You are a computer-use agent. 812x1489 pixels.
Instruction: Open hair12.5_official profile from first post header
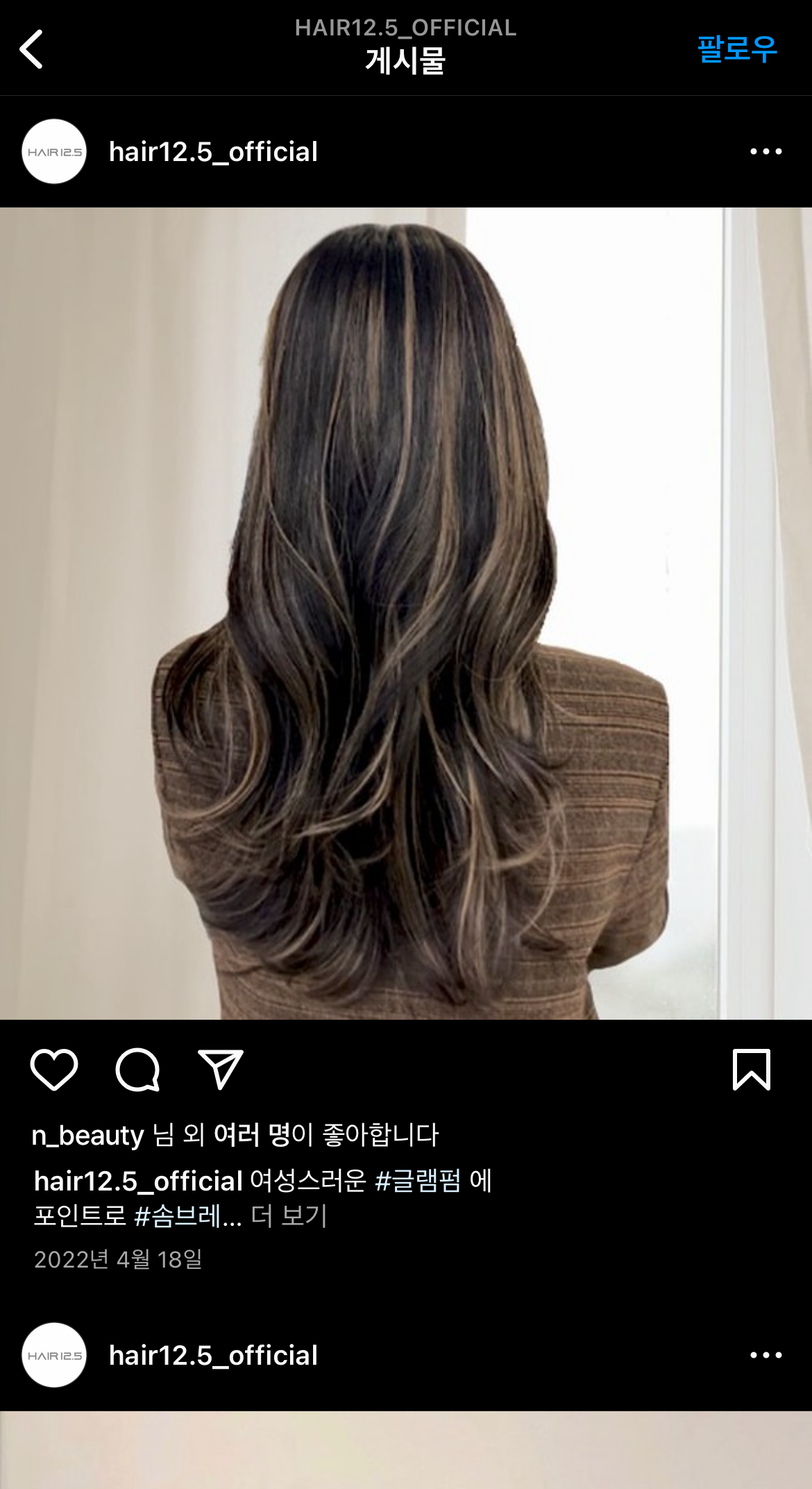click(213, 152)
